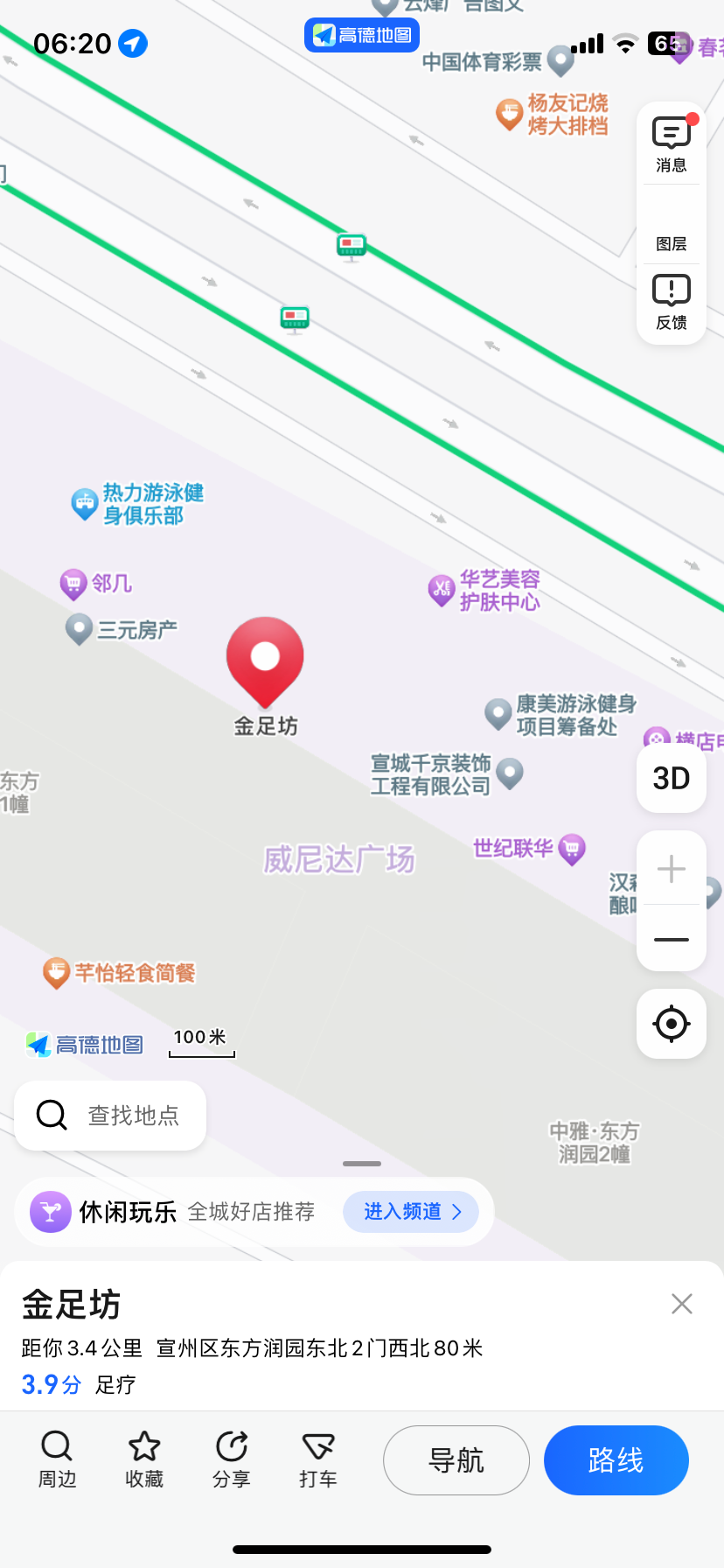
Task: Center map on current location
Action: pyautogui.click(x=671, y=1023)
